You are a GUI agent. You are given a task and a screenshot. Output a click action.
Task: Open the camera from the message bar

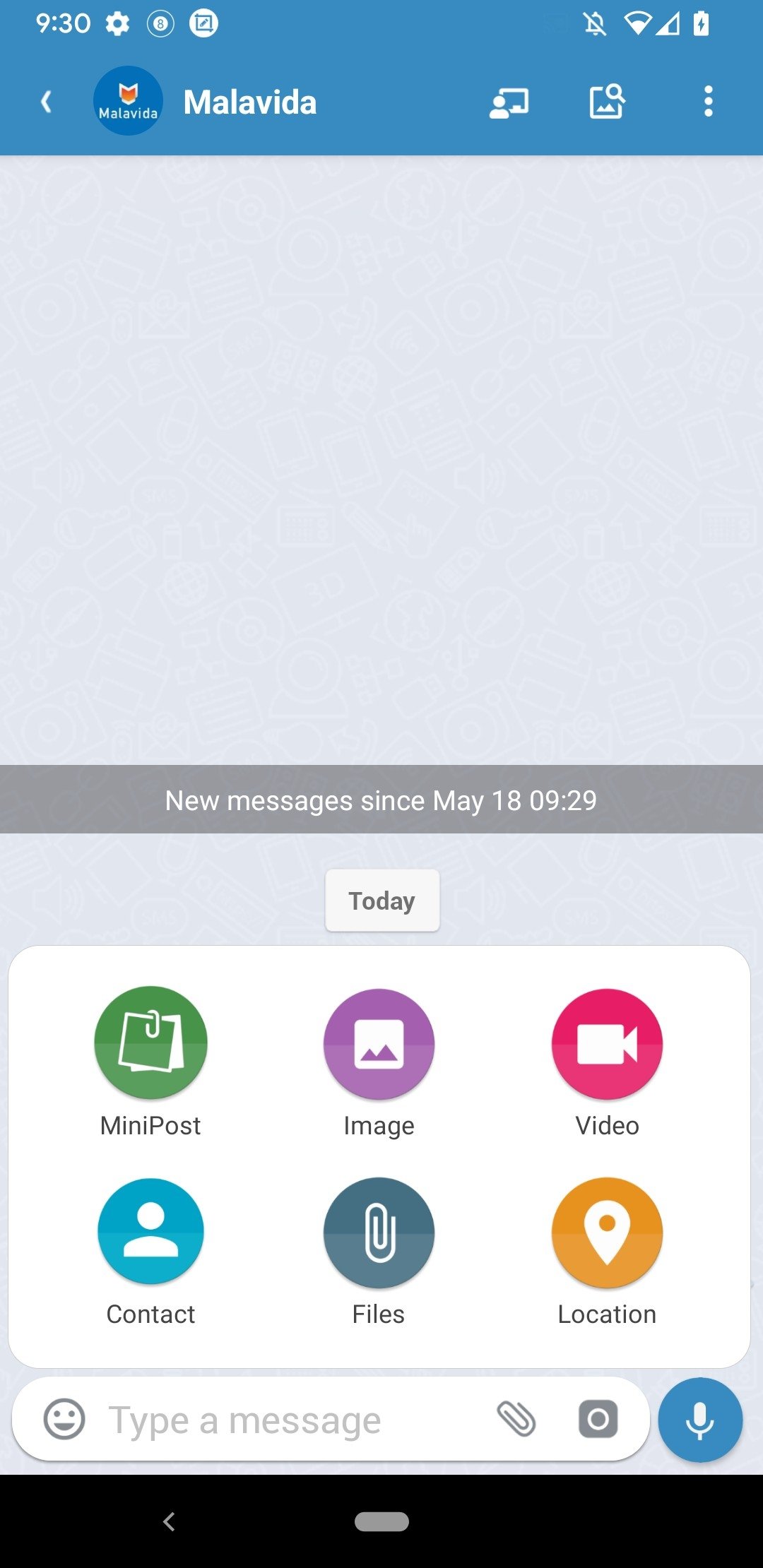598,1419
